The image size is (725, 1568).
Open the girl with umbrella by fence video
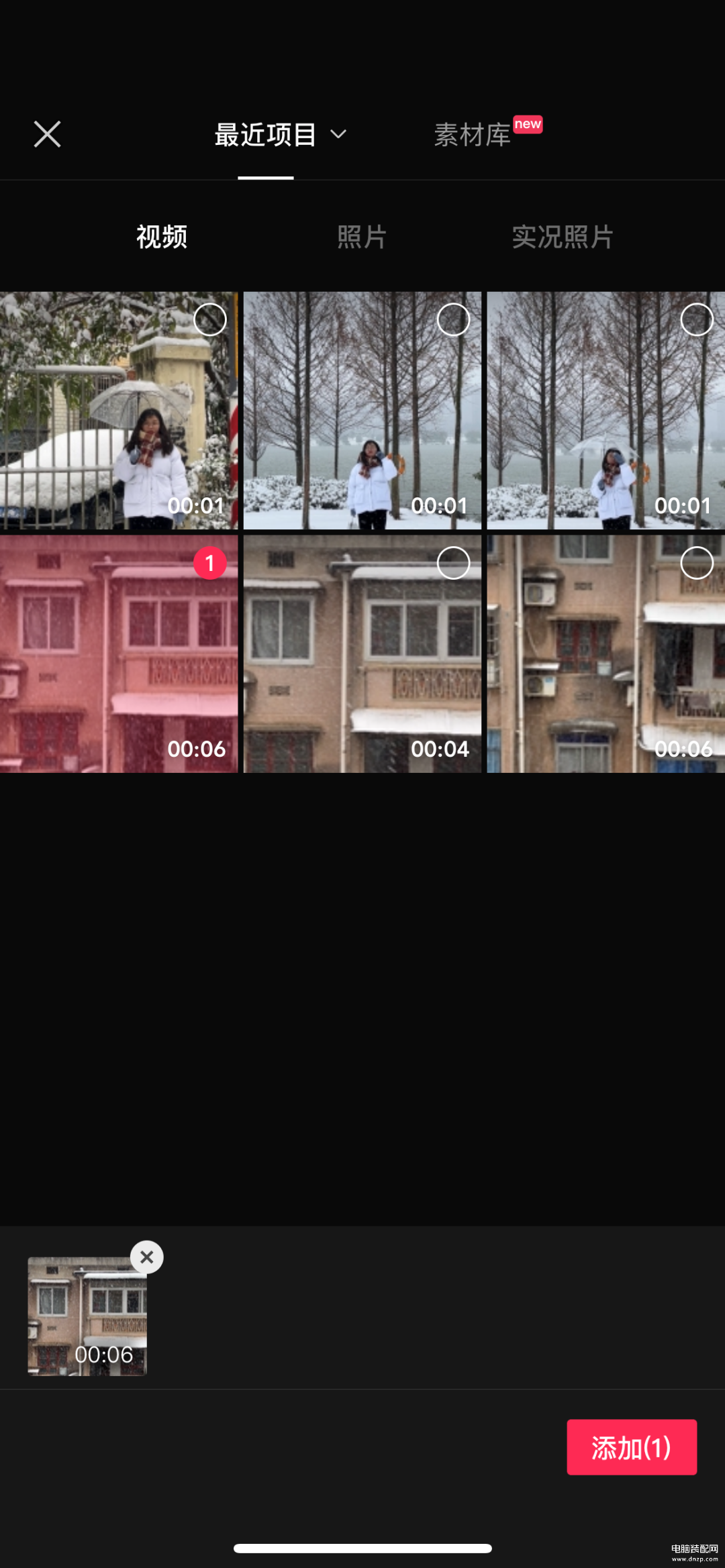coord(119,410)
